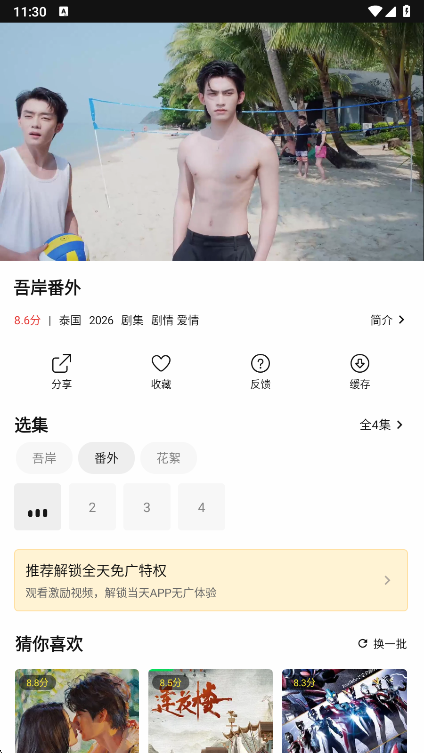Screen dimensions: 424x753
Task: Open the Ultraman poster rated 8.3分
Action: point(344,711)
